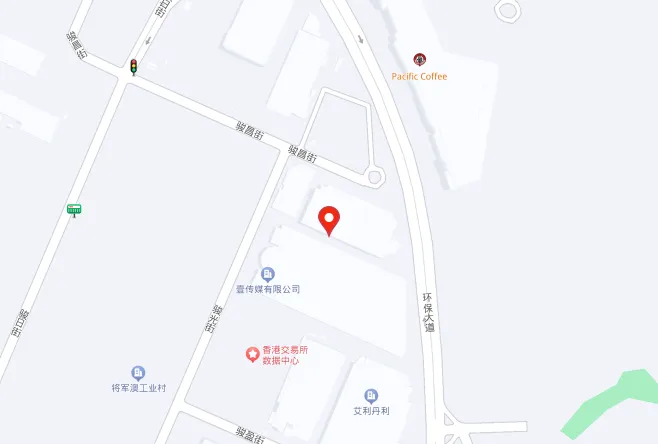
Task: Select the 壹传媒有限公司 place marker
Action: (x=268, y=274)
